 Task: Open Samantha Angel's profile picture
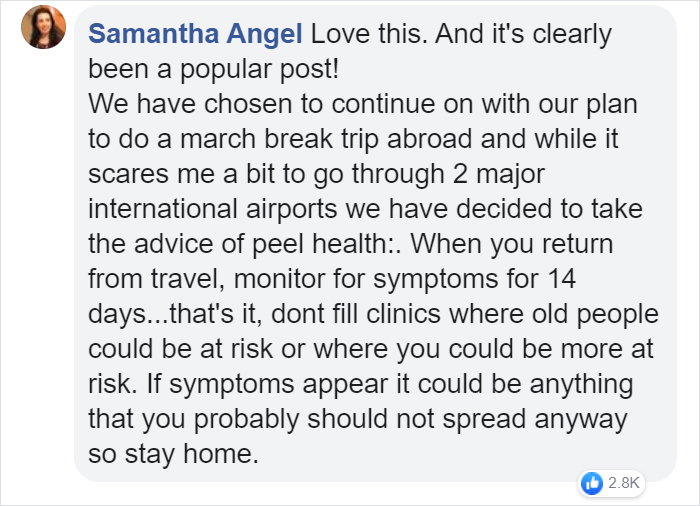click(x=42, y=27)
